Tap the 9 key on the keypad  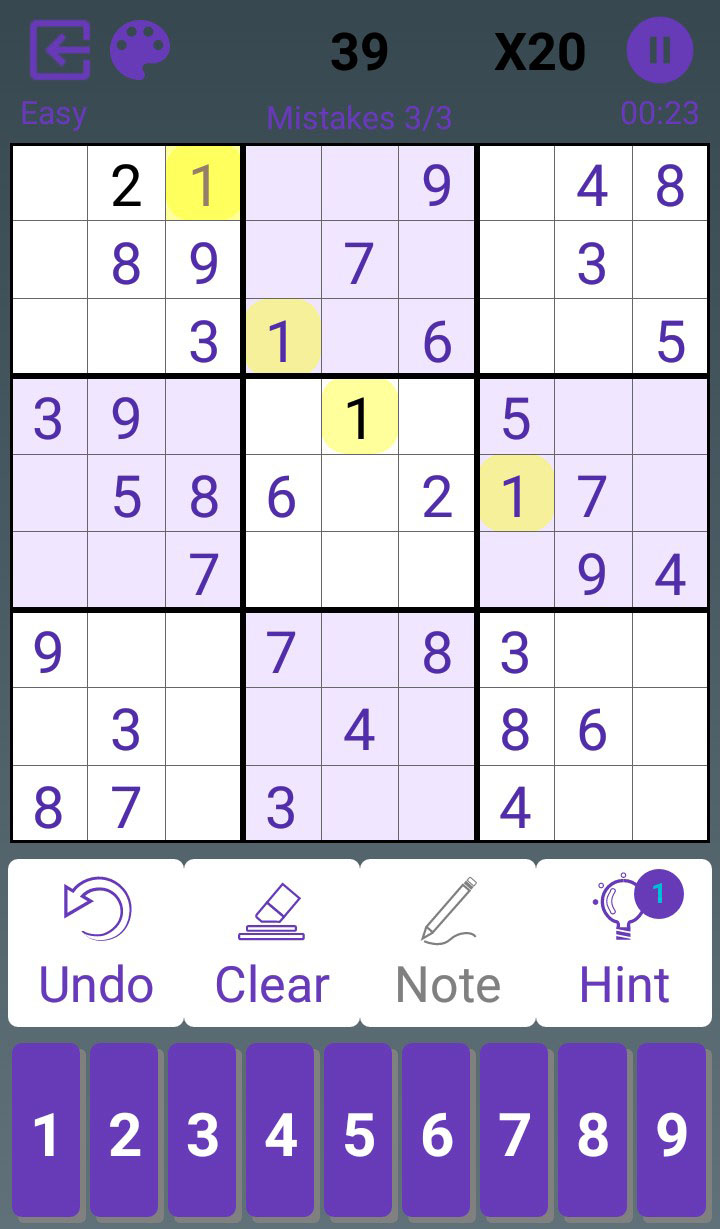click(x=671, y=1132)
